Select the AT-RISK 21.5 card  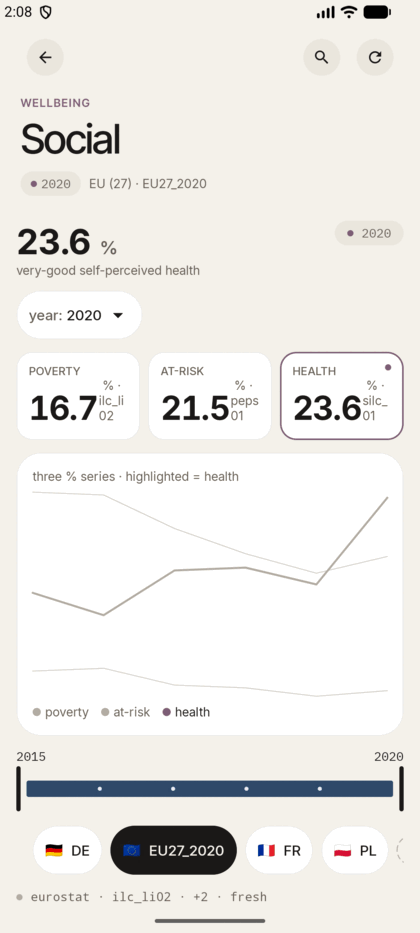coord(210,396)
